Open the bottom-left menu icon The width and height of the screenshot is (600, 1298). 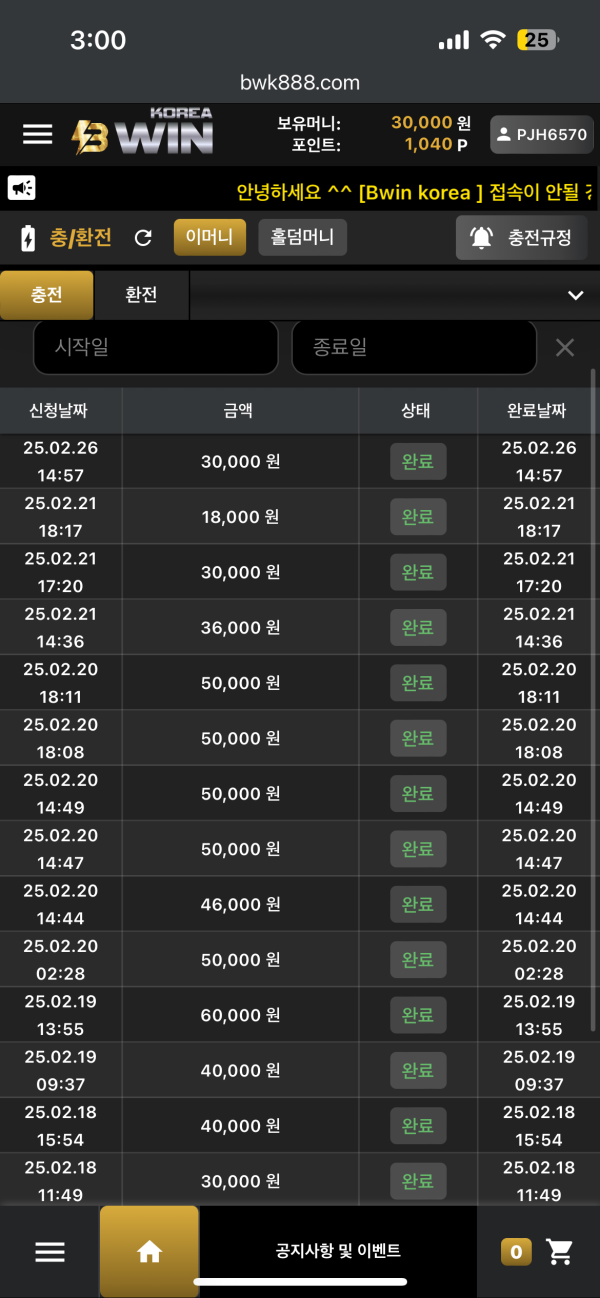[50, 1251]
